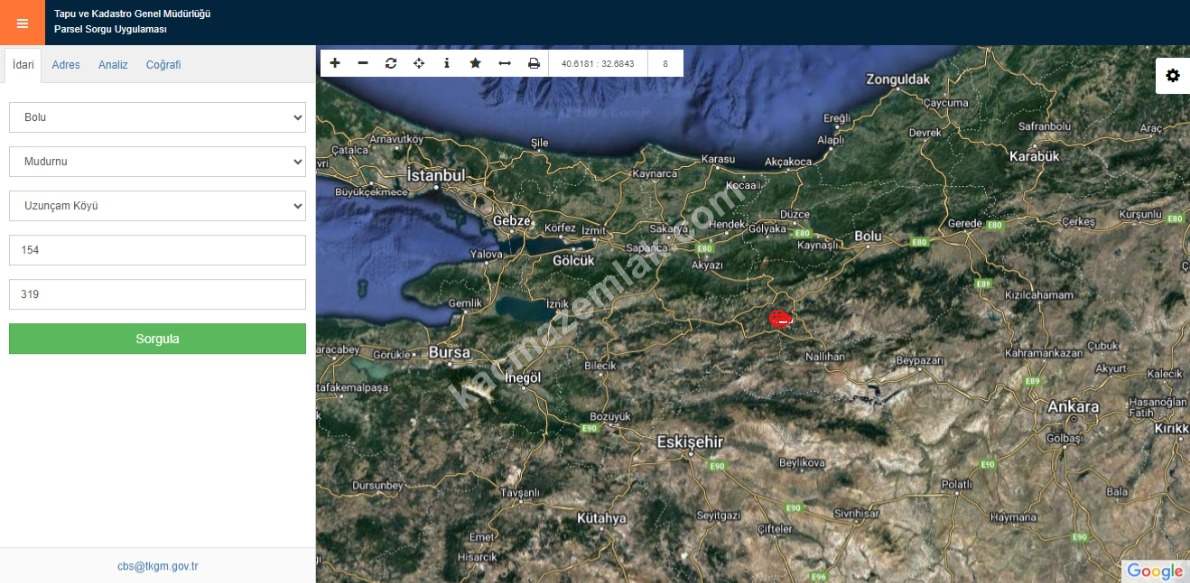Zoom in with the plus icon

335,63
